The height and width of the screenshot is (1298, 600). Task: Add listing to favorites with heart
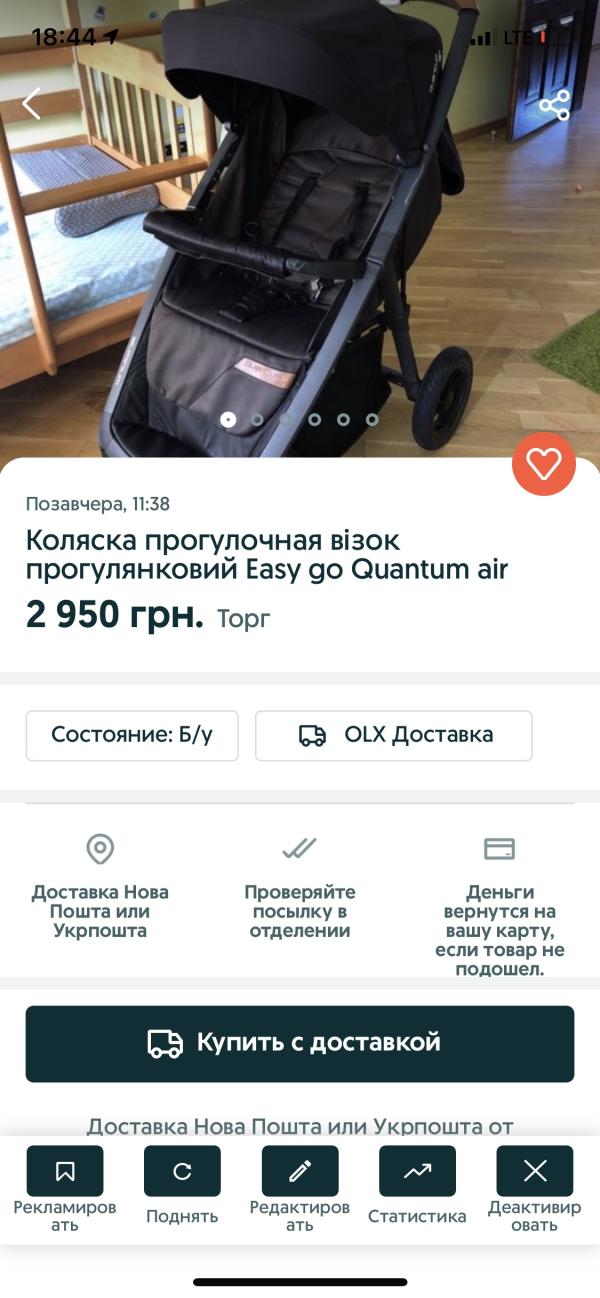(544, 463)
